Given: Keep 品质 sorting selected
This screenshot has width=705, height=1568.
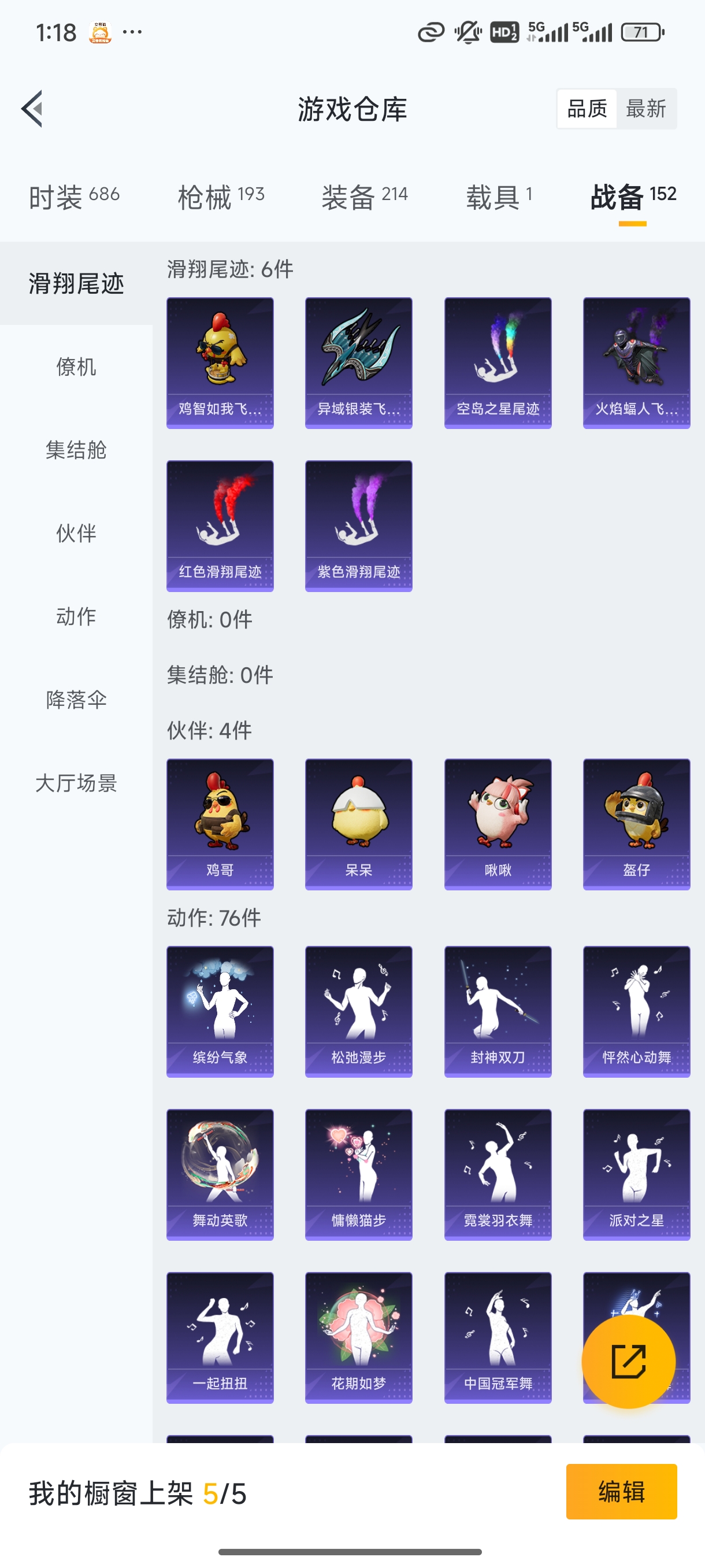Looking at the screenshot, I should tap(587, 108).
